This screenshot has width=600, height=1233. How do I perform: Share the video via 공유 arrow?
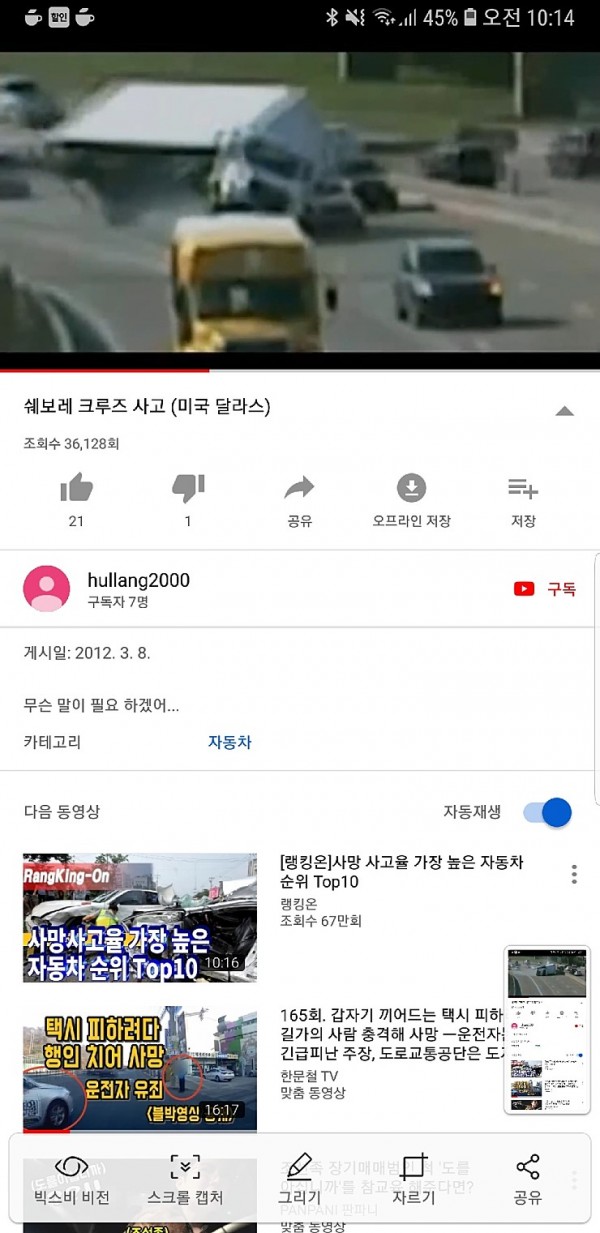click(x=299, y=489)
